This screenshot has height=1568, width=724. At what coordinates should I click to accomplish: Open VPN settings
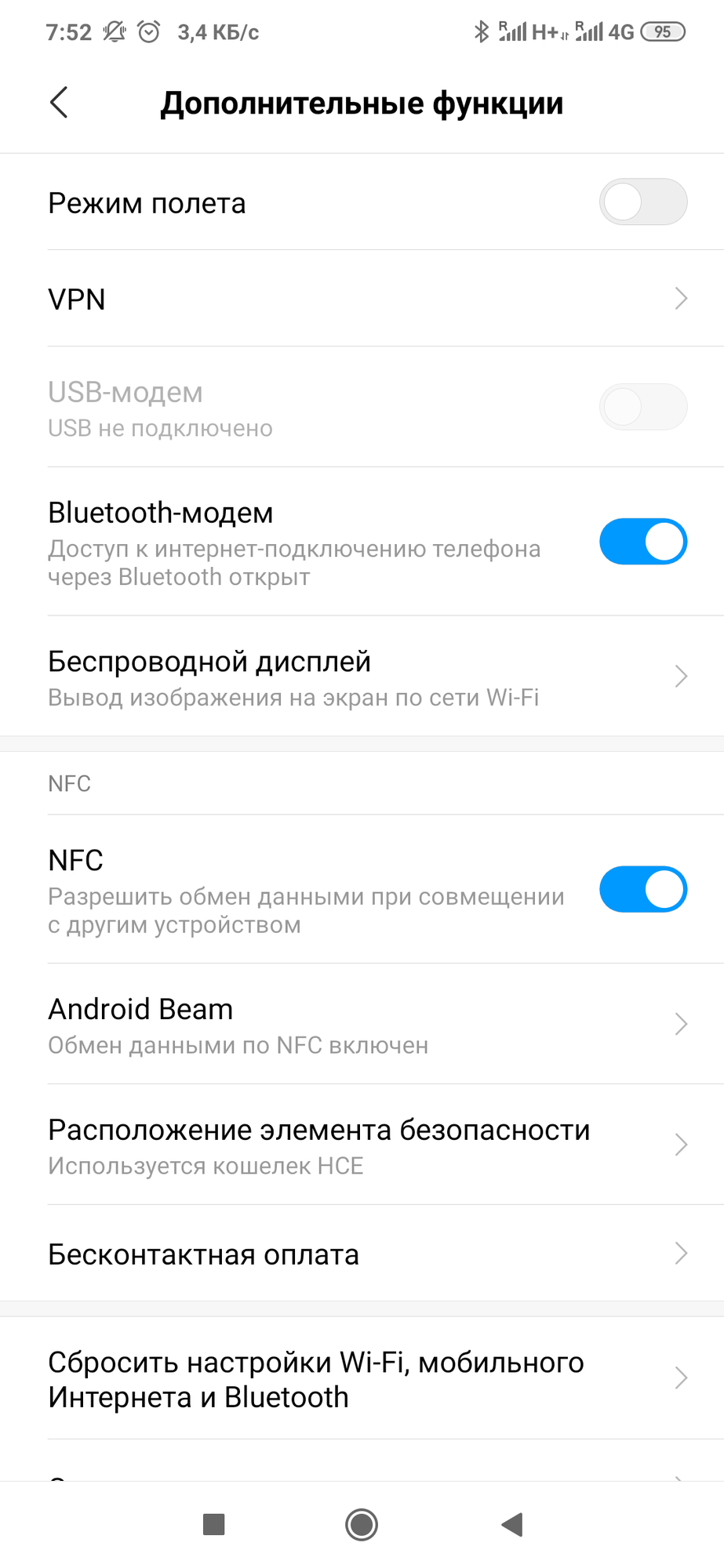pos(362,299)
